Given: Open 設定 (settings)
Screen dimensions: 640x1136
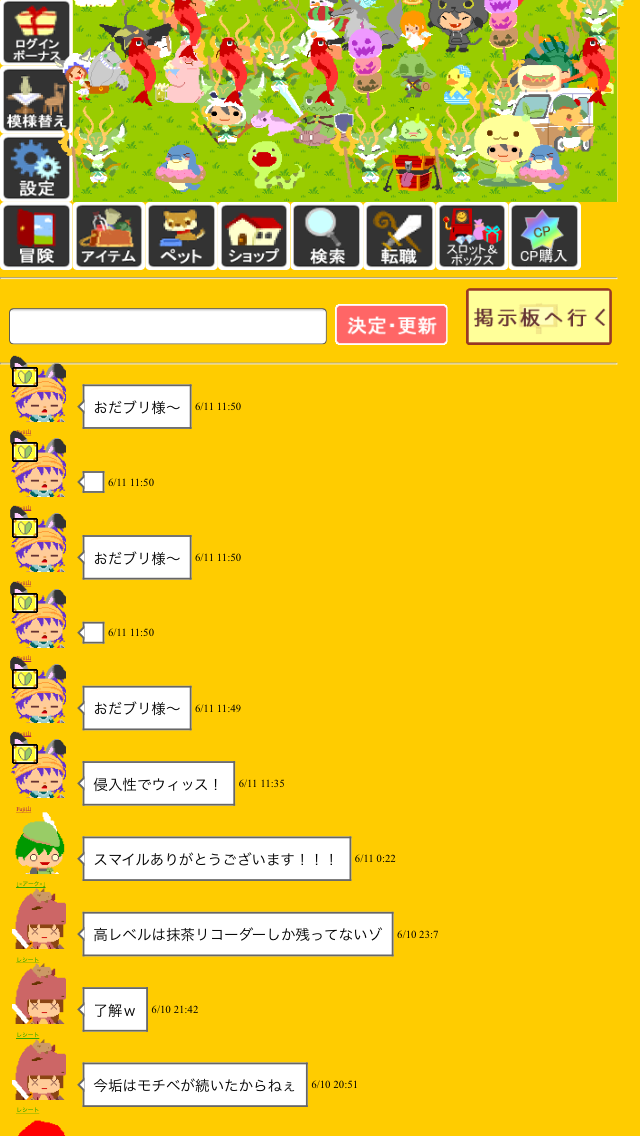Looking at the screenshot, I should (x=36, y=168).
